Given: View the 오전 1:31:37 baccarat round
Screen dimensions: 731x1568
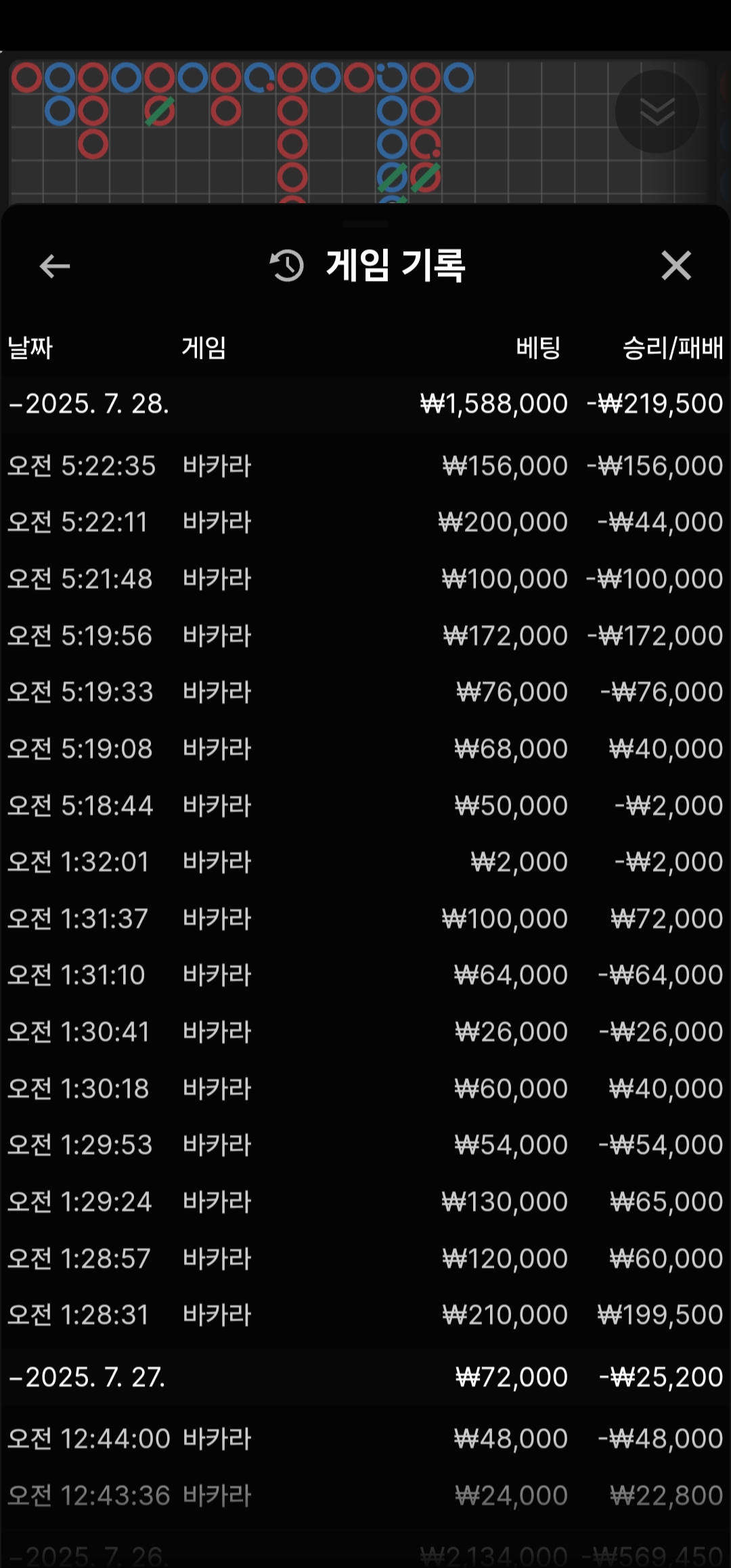Looking at the screenshot, I should point(365,919).
